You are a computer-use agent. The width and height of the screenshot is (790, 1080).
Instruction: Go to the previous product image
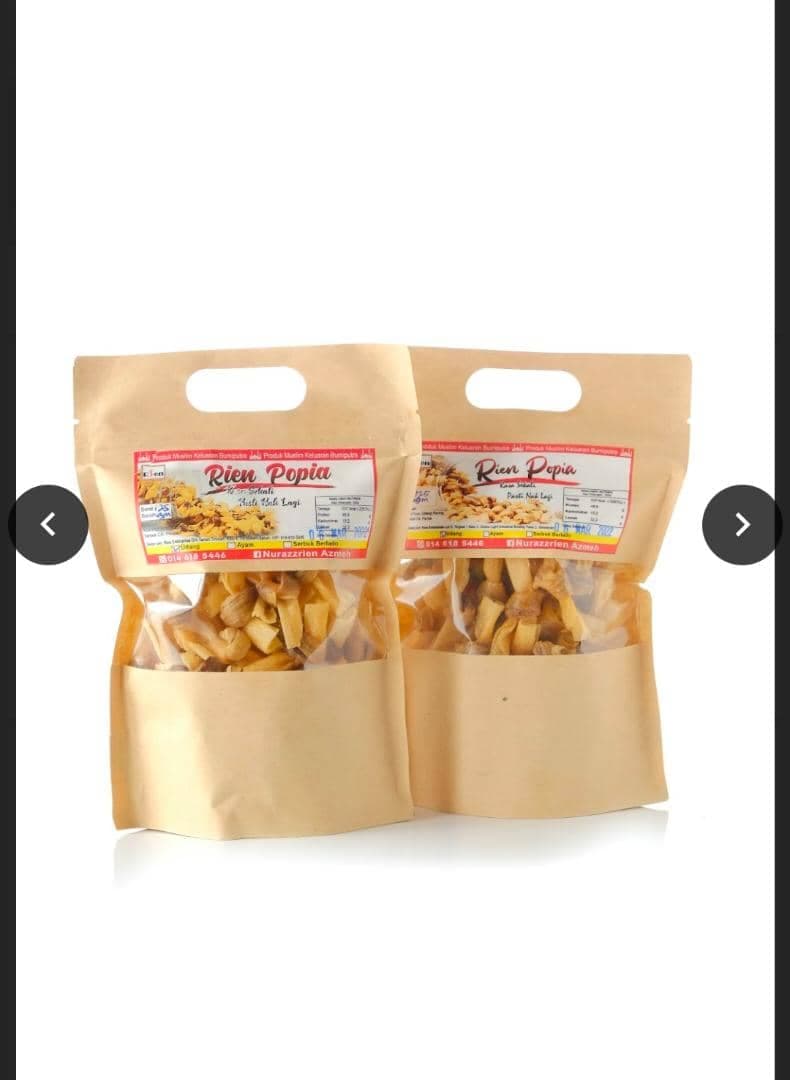click(48, 525)
